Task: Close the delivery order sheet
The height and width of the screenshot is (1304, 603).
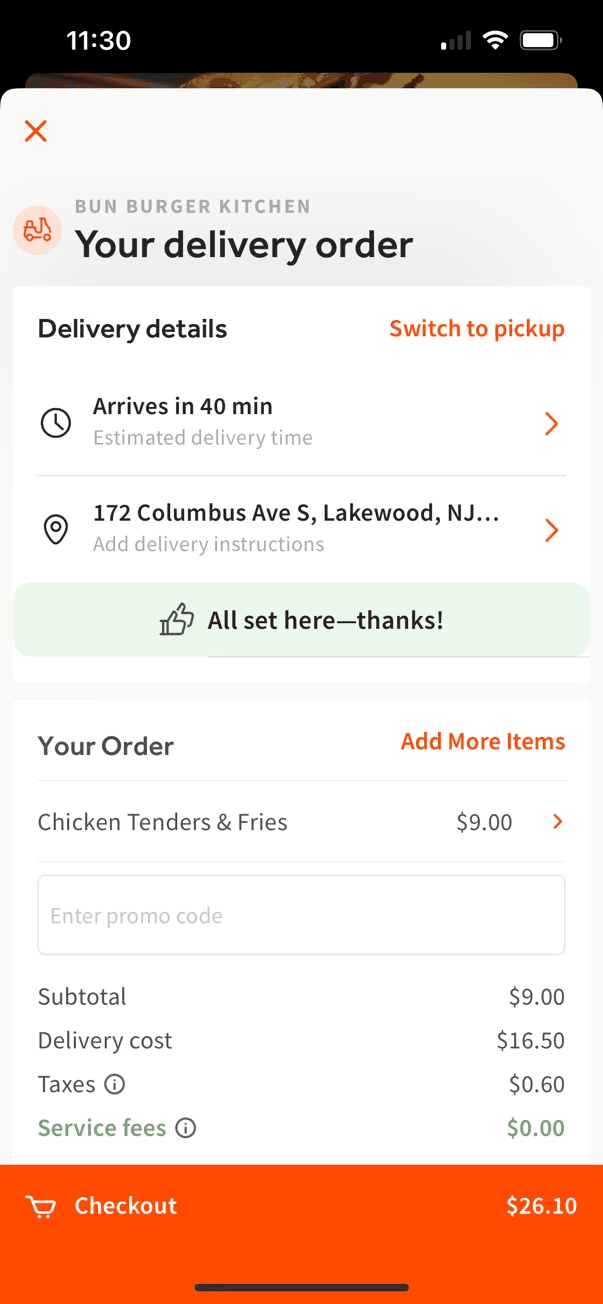Action: 36,131
